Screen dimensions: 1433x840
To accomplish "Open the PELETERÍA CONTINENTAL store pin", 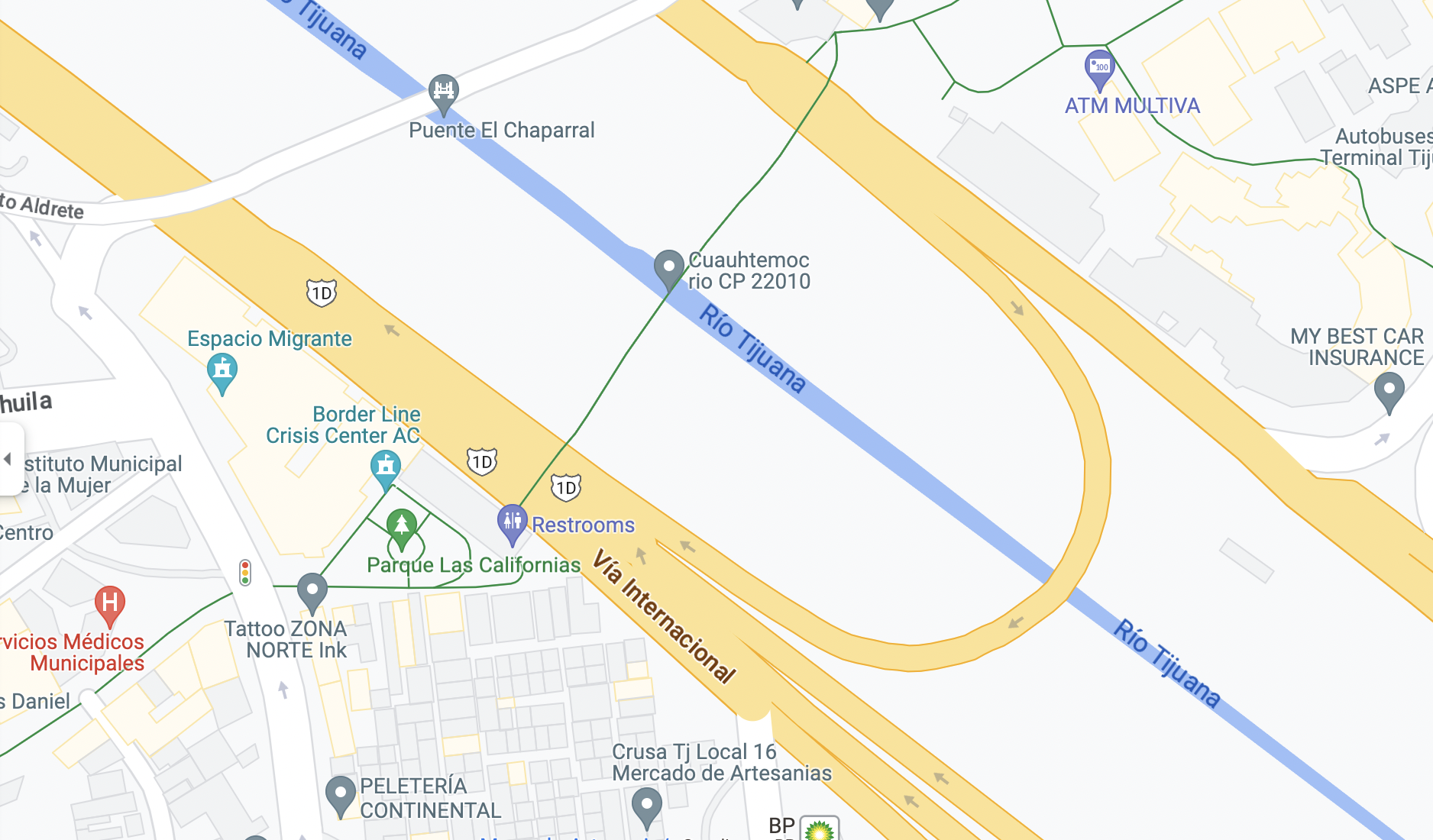I will [341, 794].
